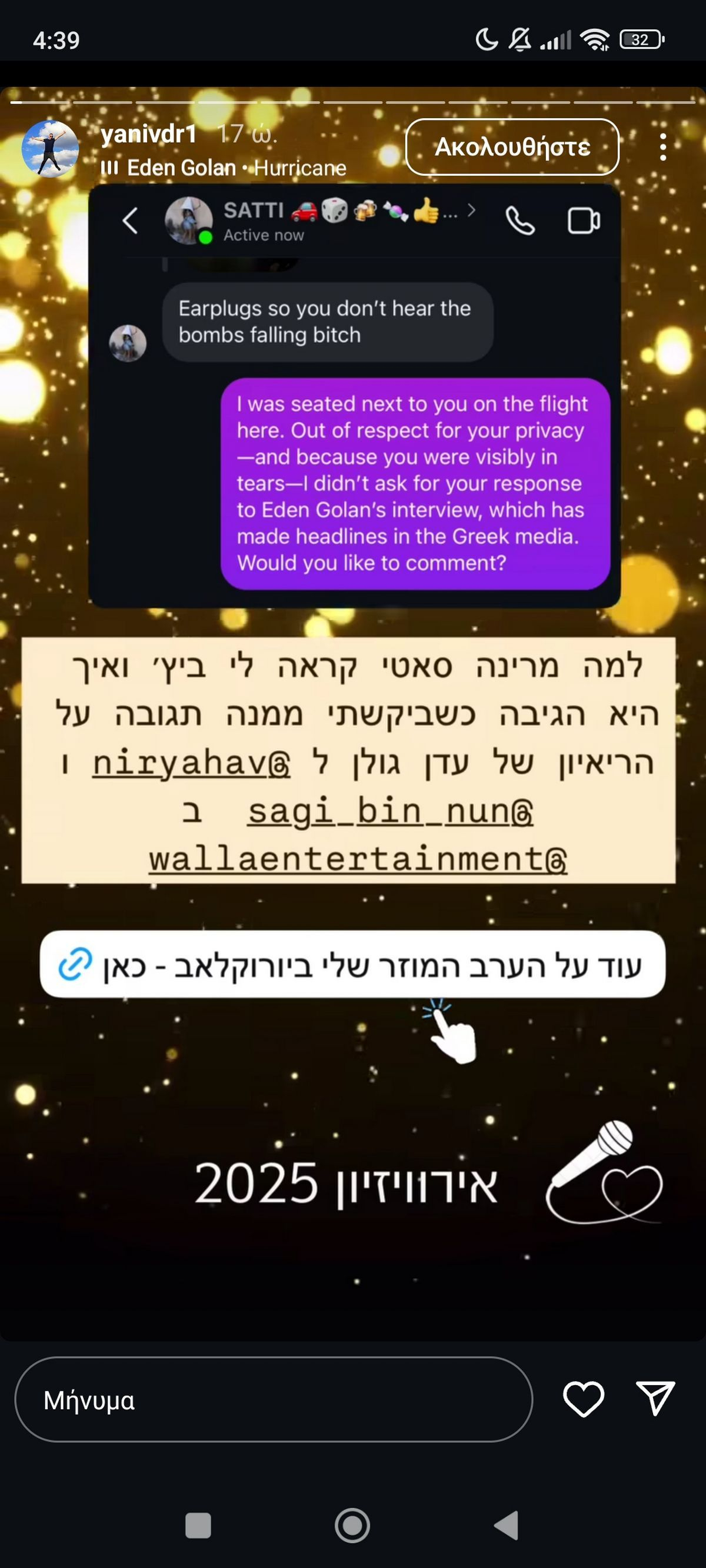Open the Hebrew link sticker about Euroclub

(x=352, y=964)
